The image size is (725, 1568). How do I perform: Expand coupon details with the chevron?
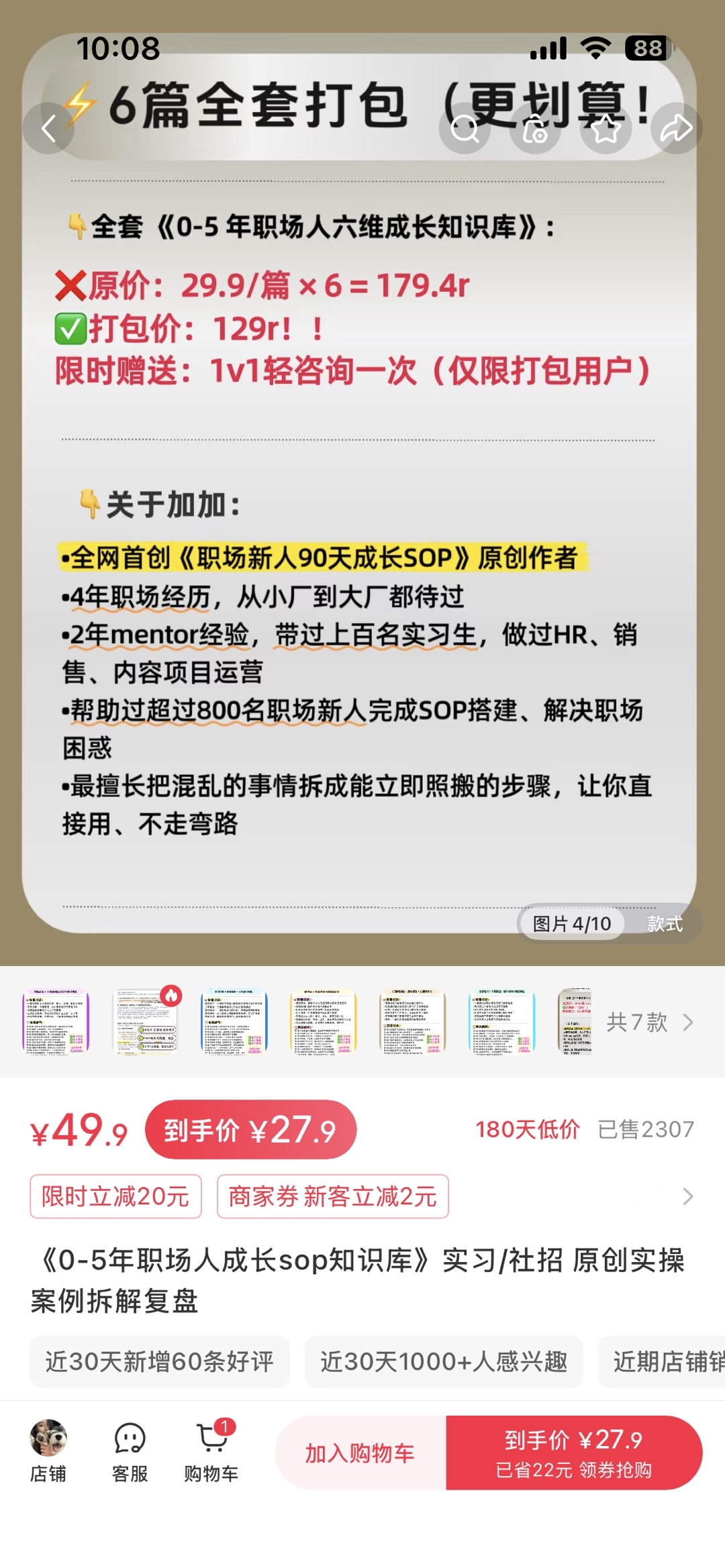pyautogui.click(x=687, y=1196)
